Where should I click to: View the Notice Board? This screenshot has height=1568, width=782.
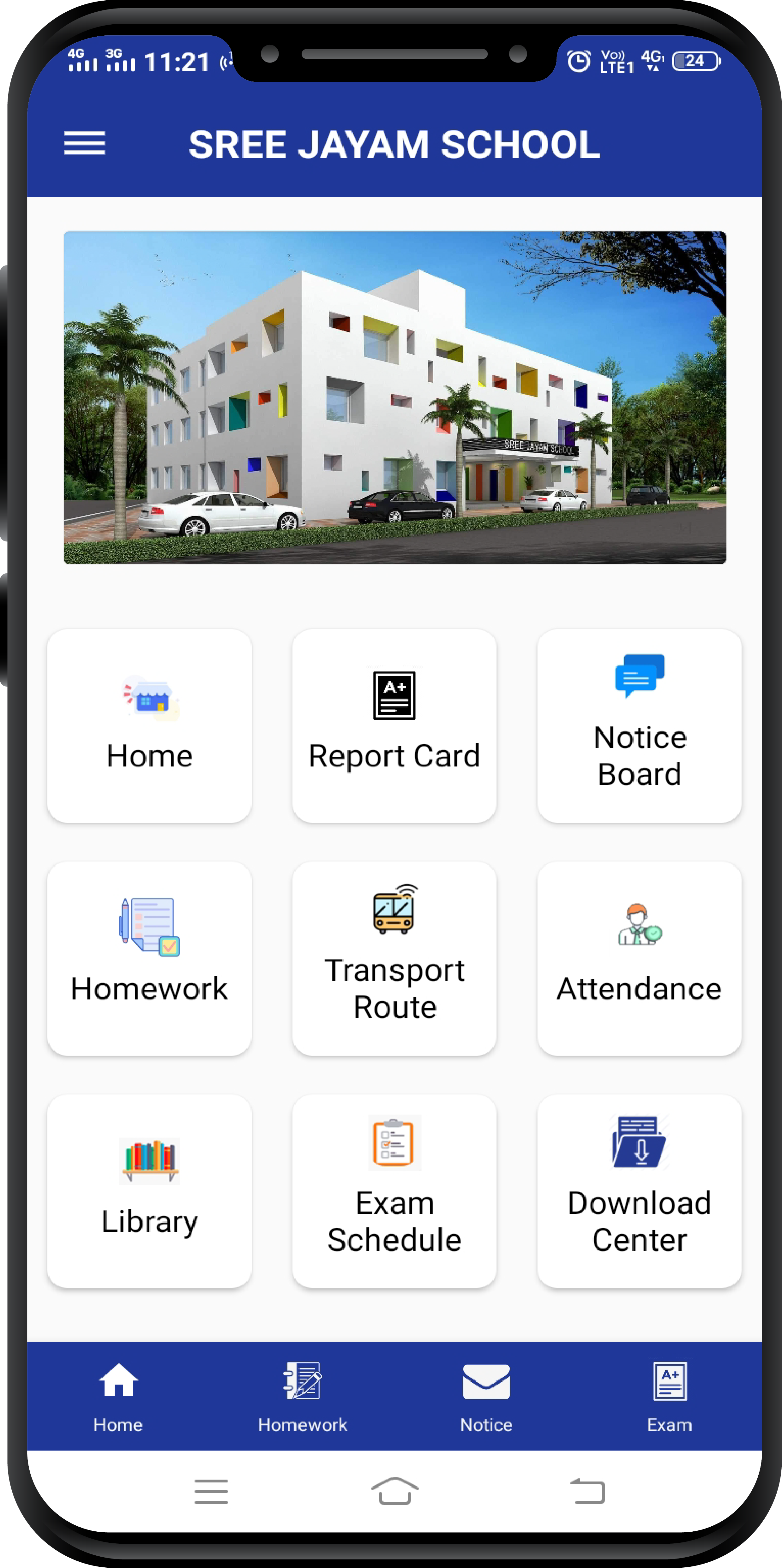[x=639, y=725]
